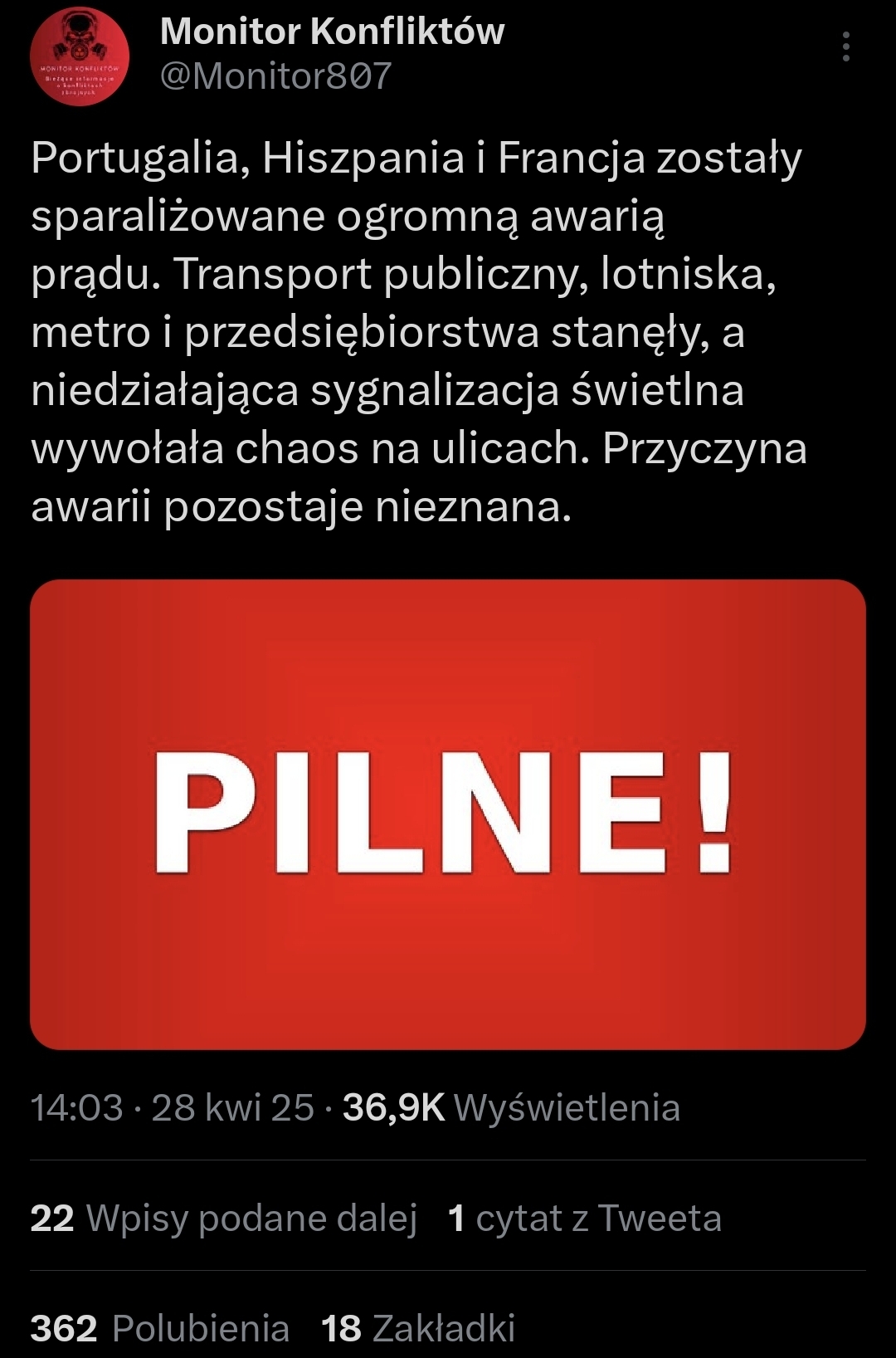View the 22 Wpisy podane dalej list

224,1219
